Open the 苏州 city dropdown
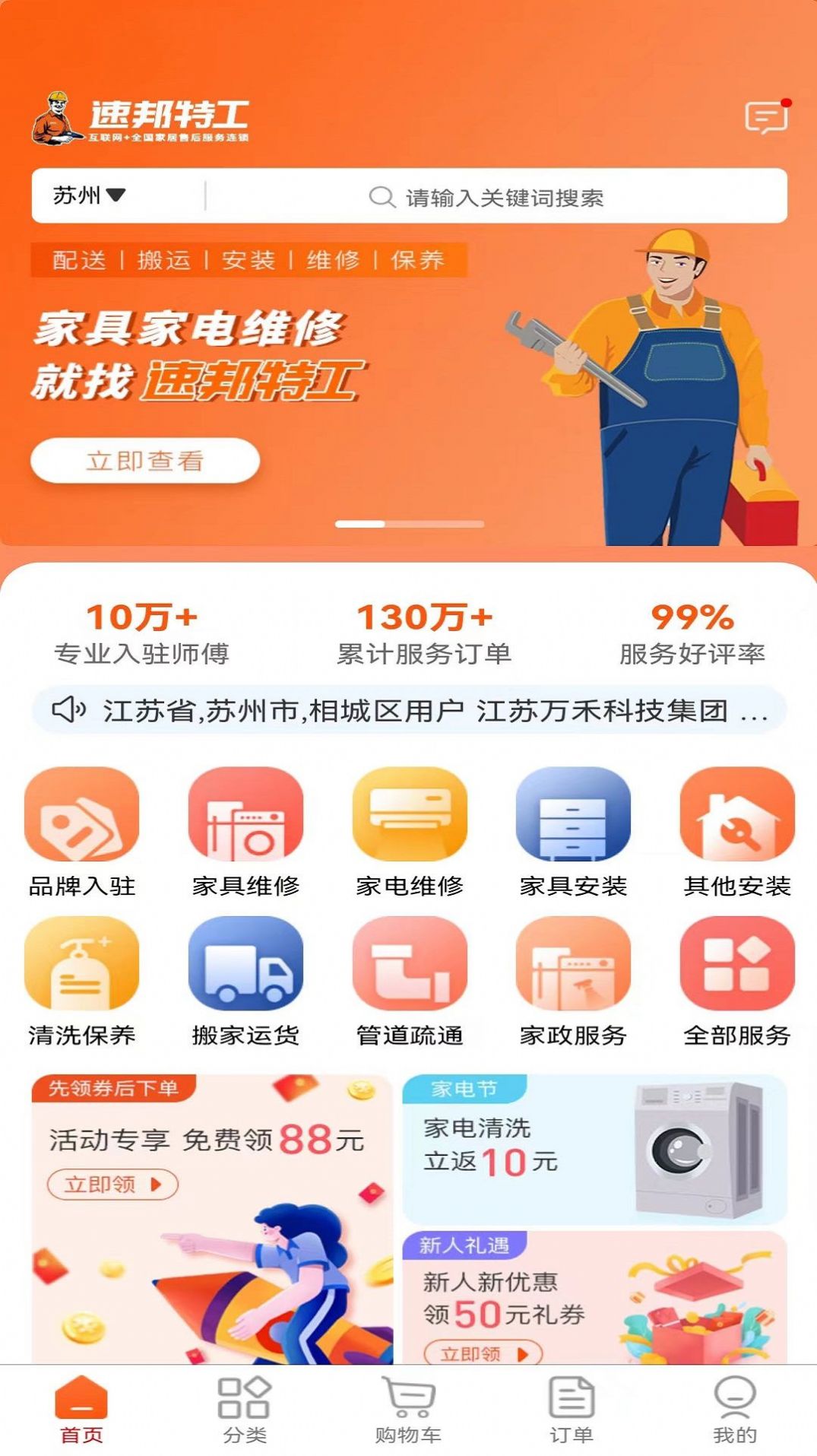Image resolution: width=817 pixels, height=1456 pixels. point(89,196)
